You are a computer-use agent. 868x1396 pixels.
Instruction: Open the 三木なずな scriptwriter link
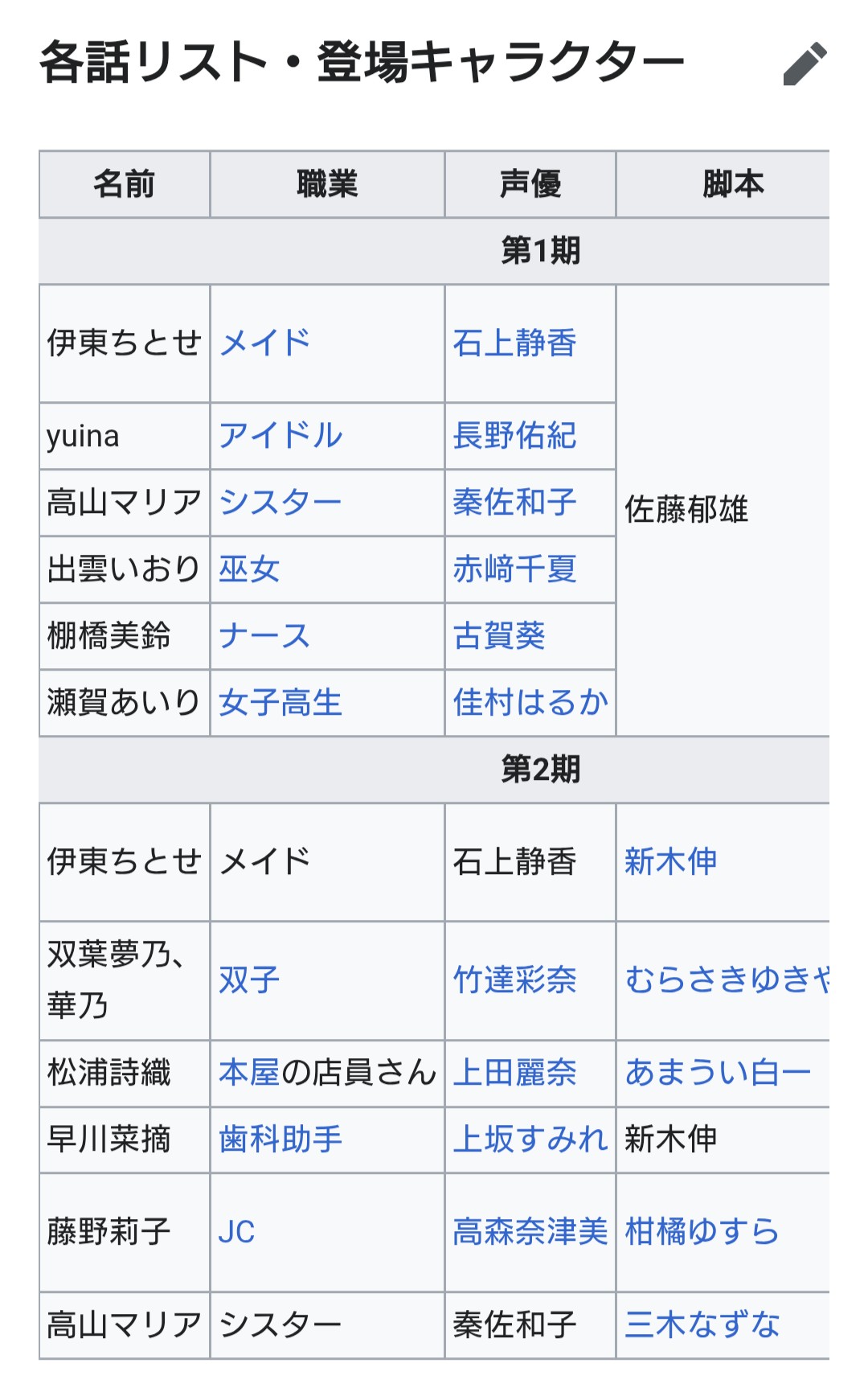[702, 1324]
